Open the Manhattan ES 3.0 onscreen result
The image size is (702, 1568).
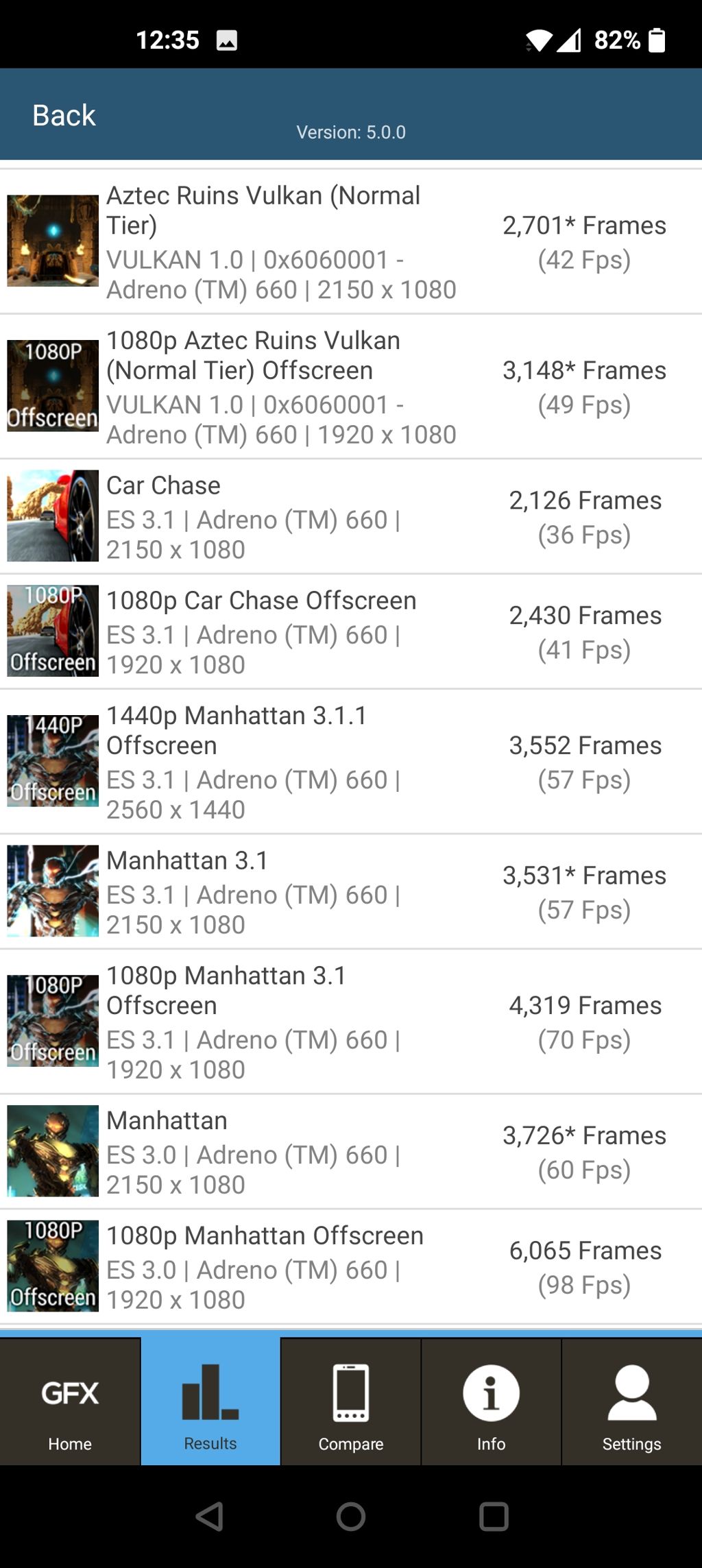pyautogui.click(x=350, y=1152)
